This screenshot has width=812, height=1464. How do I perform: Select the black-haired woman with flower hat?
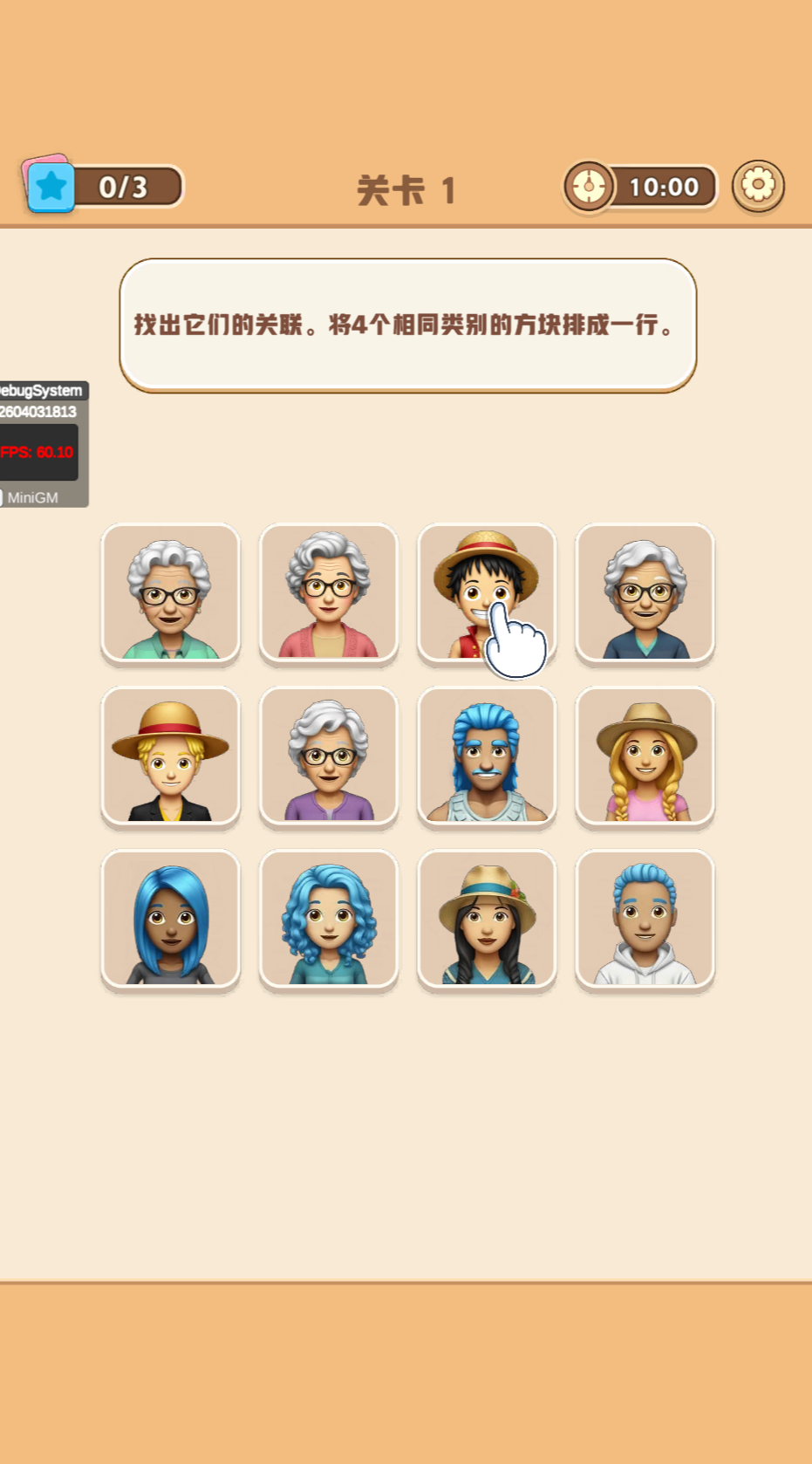(x=487, y=920)
